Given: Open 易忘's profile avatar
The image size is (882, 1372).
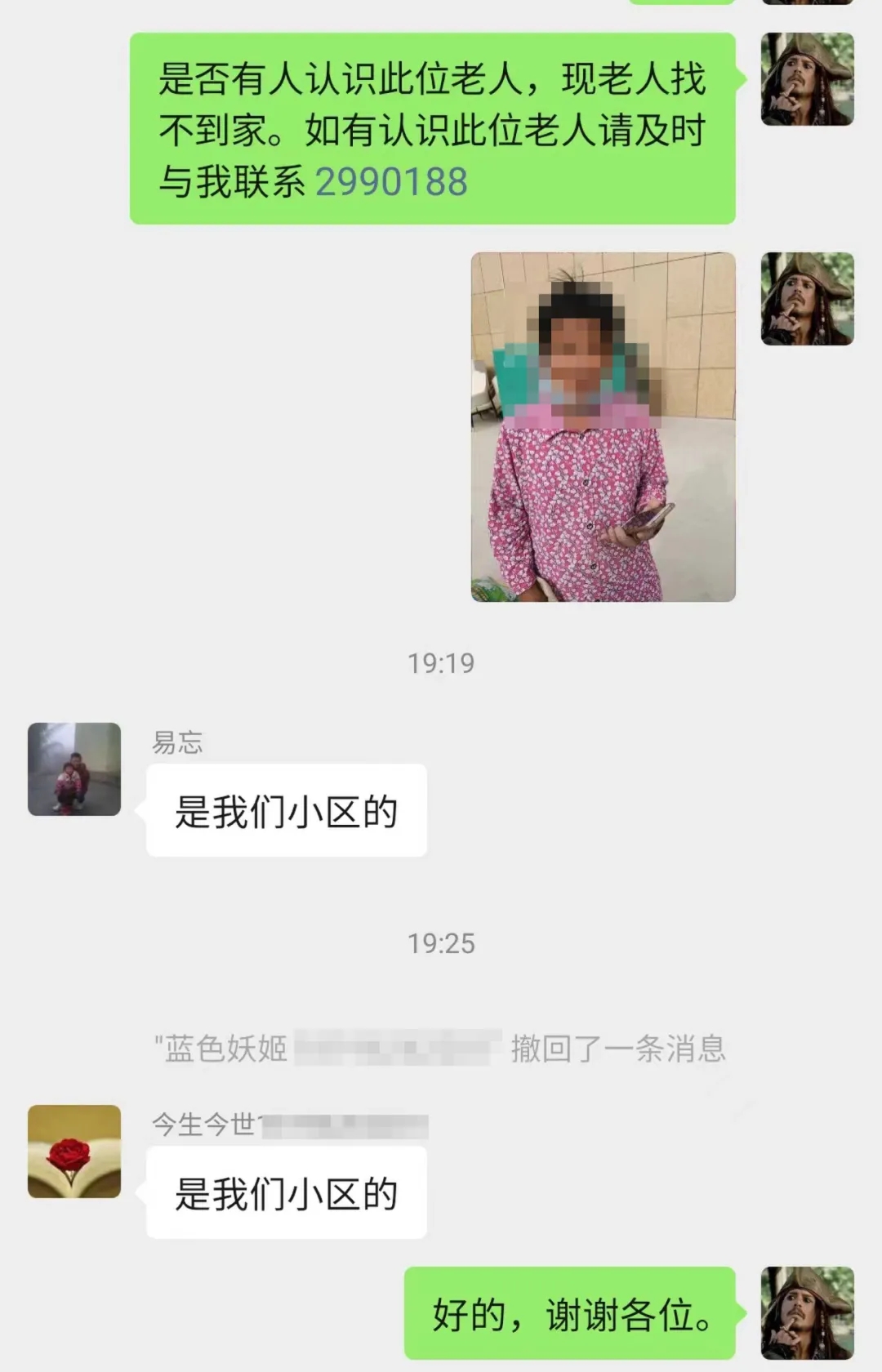Looking at the screenshot, I should 74,769.
